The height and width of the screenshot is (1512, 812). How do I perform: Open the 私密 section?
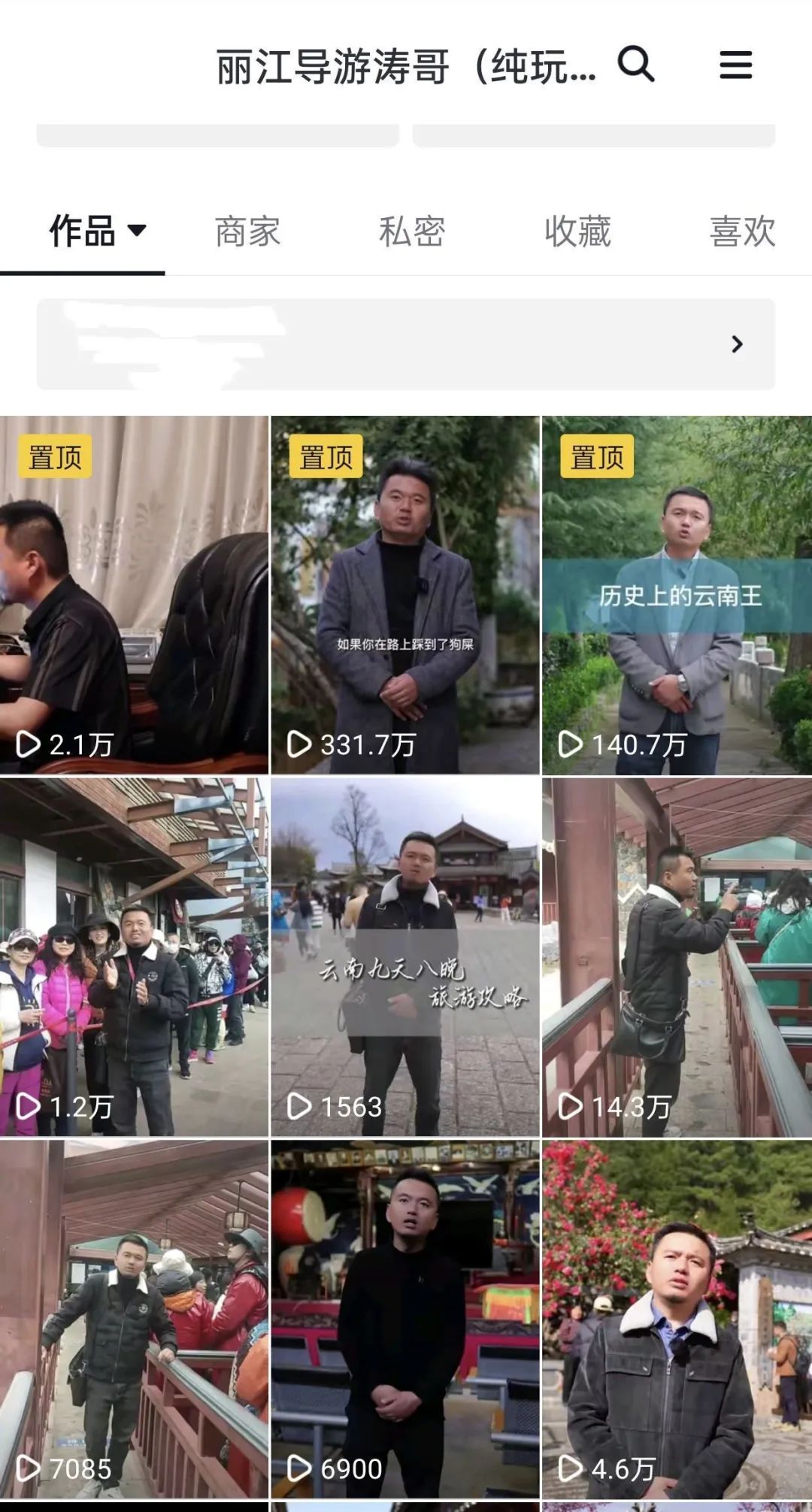[x=412, y=232]
